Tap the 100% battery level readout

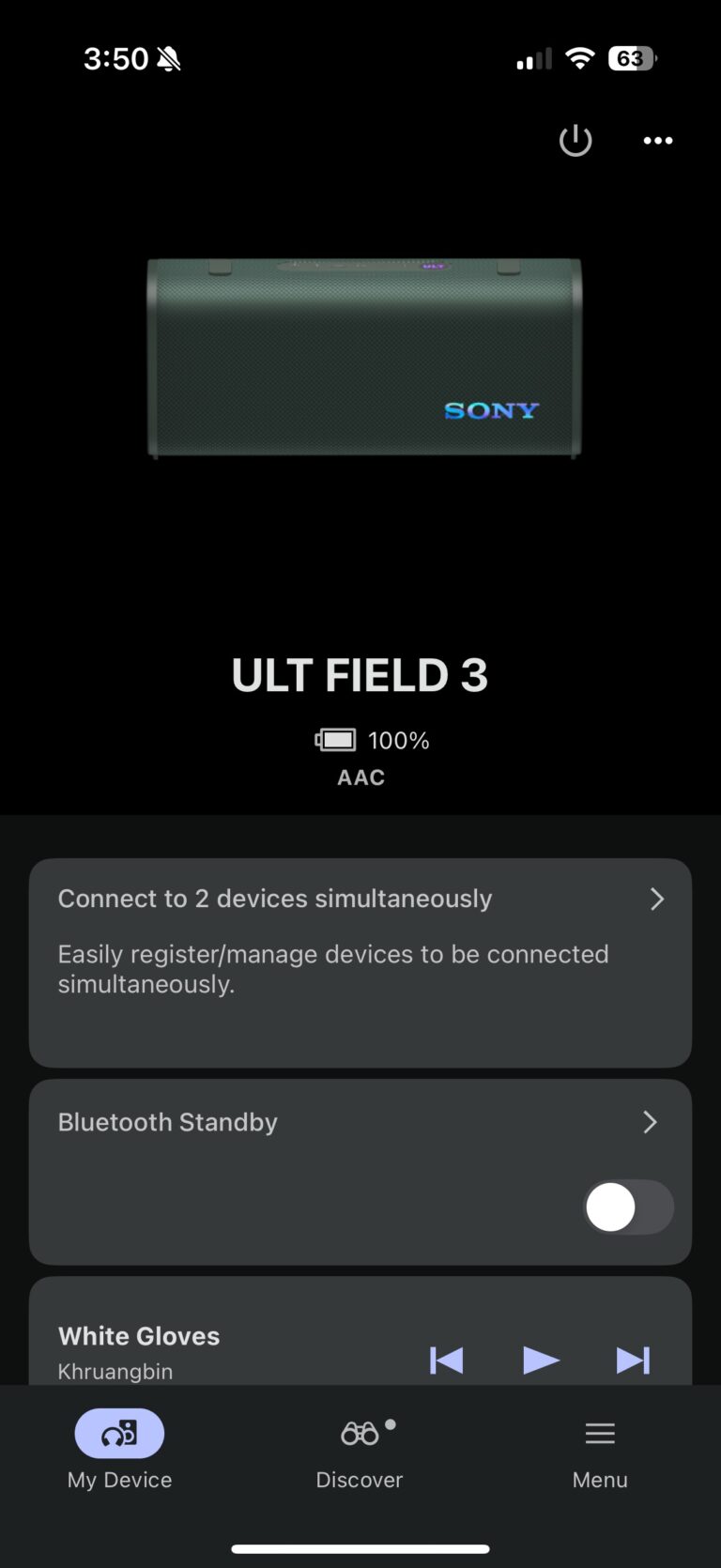point(398,740)
